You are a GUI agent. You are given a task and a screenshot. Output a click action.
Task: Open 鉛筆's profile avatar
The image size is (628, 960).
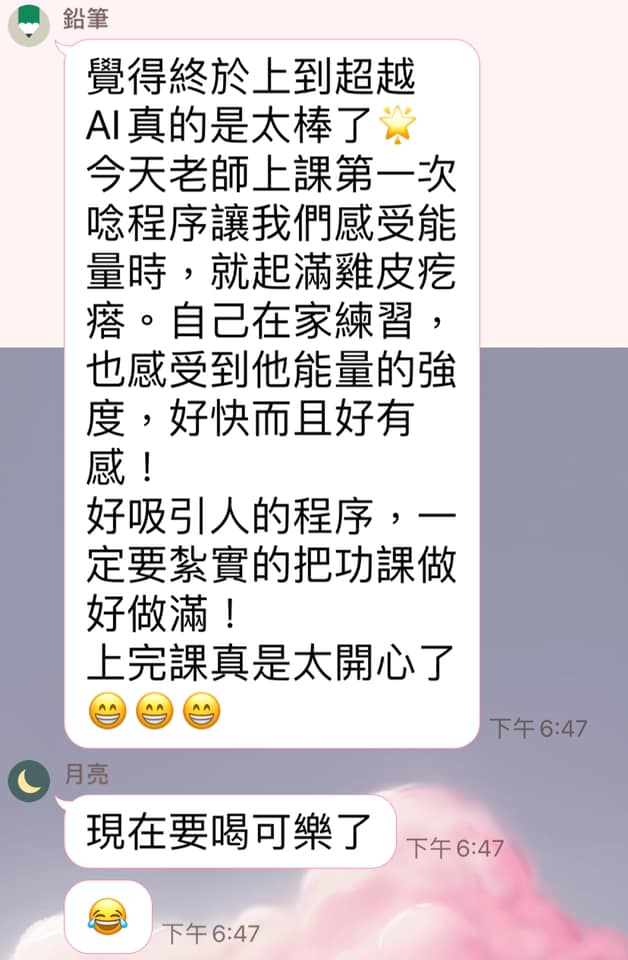pos(29,23)
